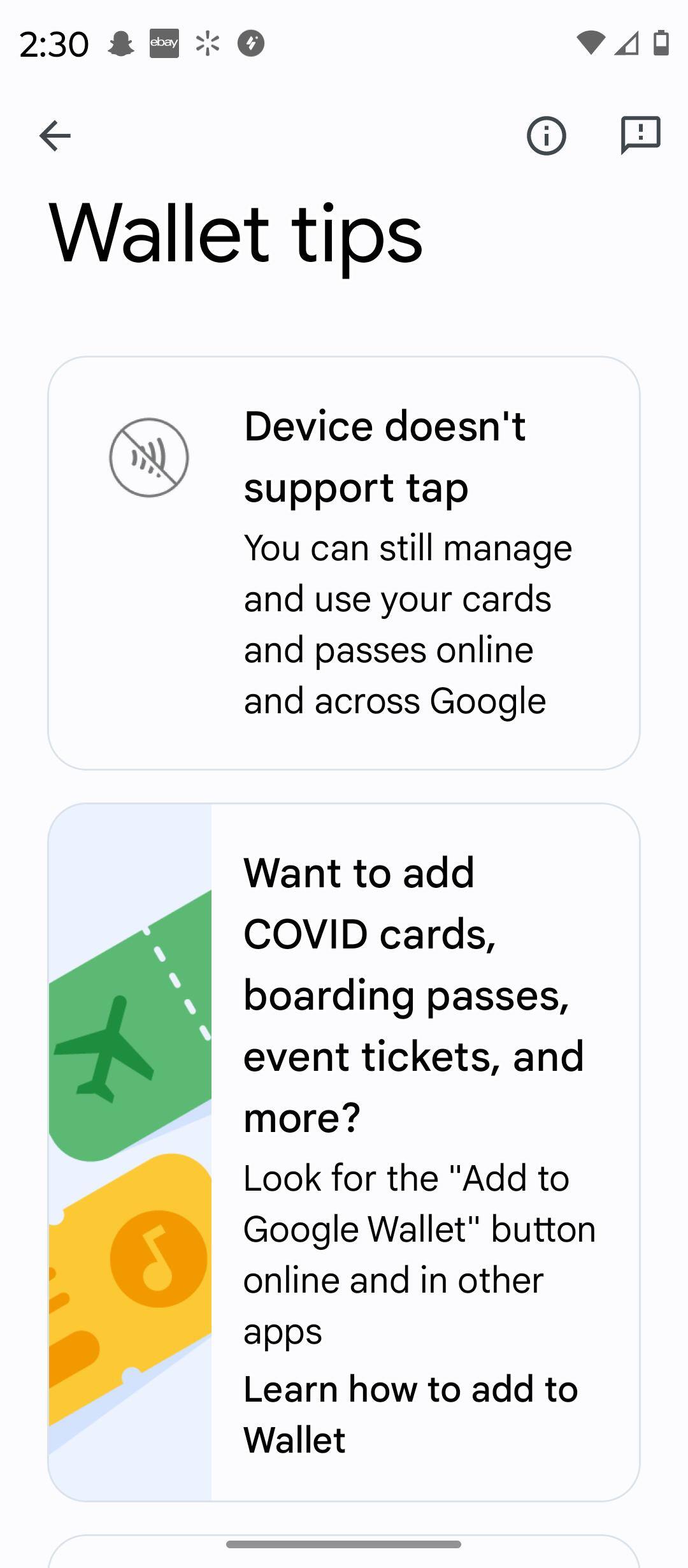Open the info icon in the top bar
Screen dimensions: 688x1568
pos(546,136)
